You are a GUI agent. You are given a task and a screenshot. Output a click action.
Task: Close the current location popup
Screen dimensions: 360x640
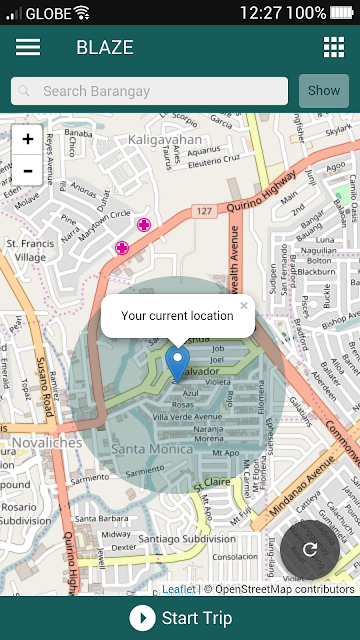244,305
